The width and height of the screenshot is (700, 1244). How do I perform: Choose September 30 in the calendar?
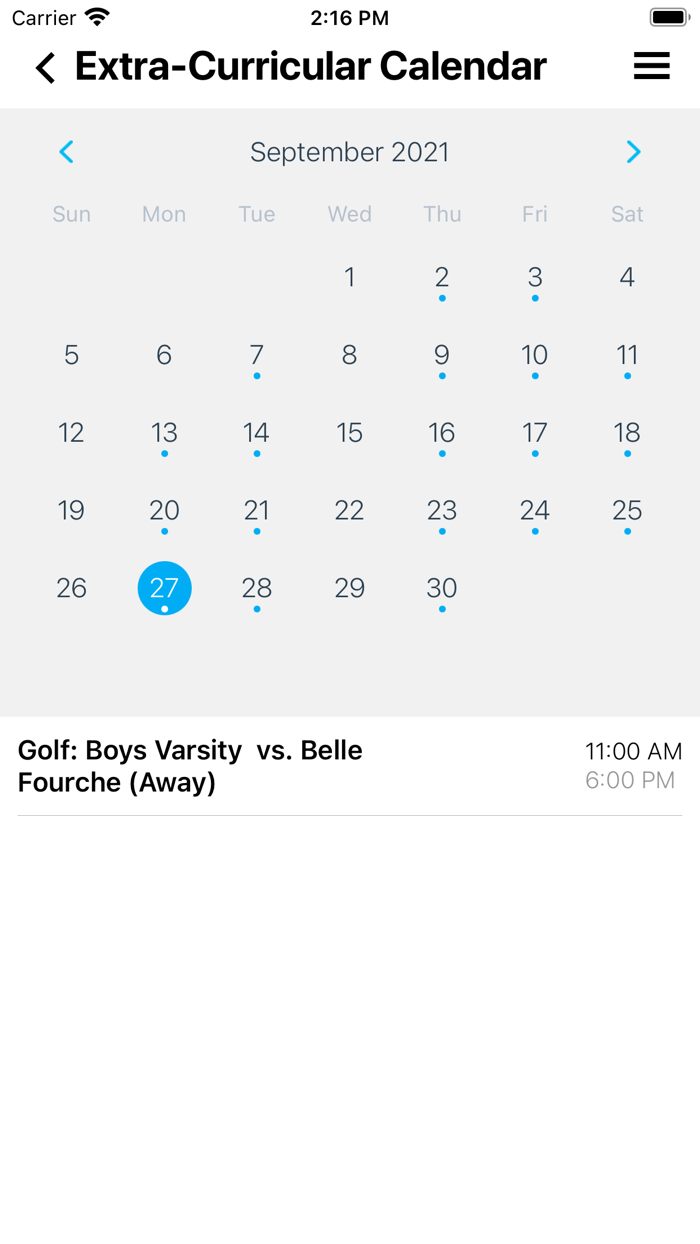point(442,589)
